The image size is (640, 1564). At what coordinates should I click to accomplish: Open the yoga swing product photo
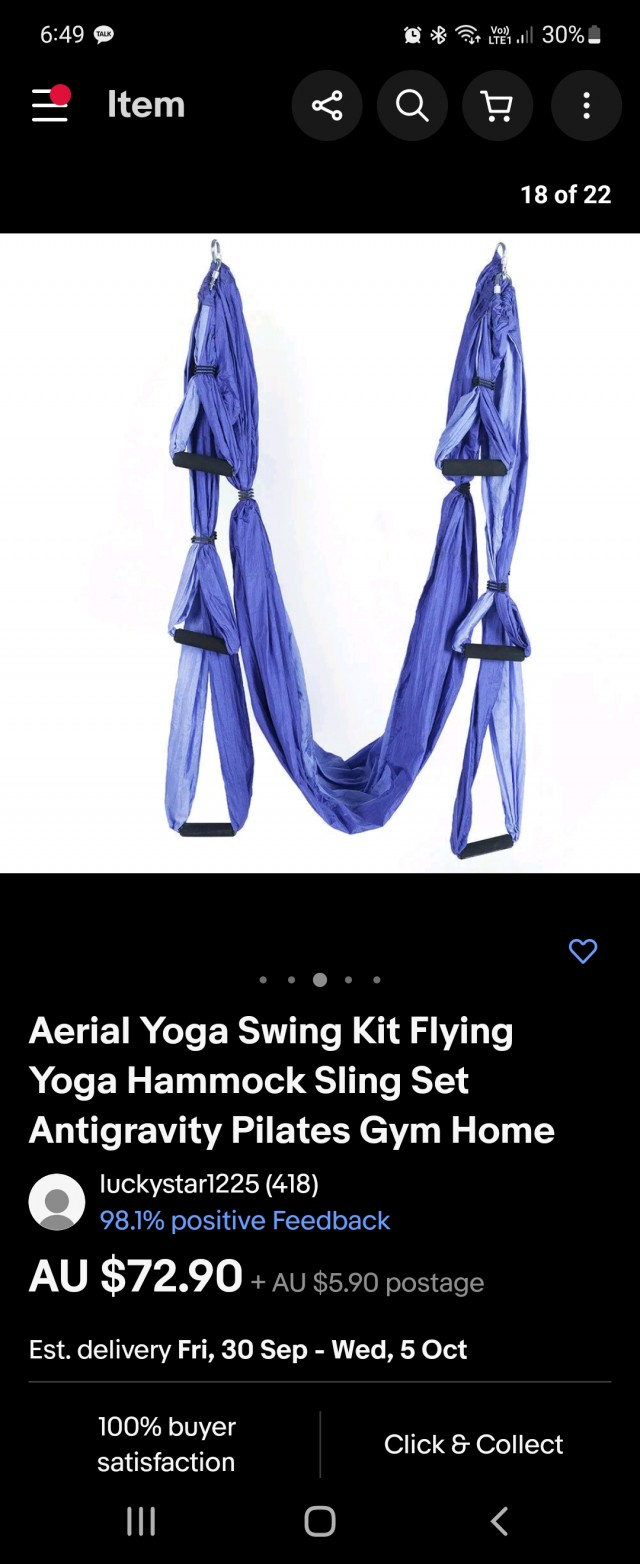pyautogui.click(x=320, y=552)
